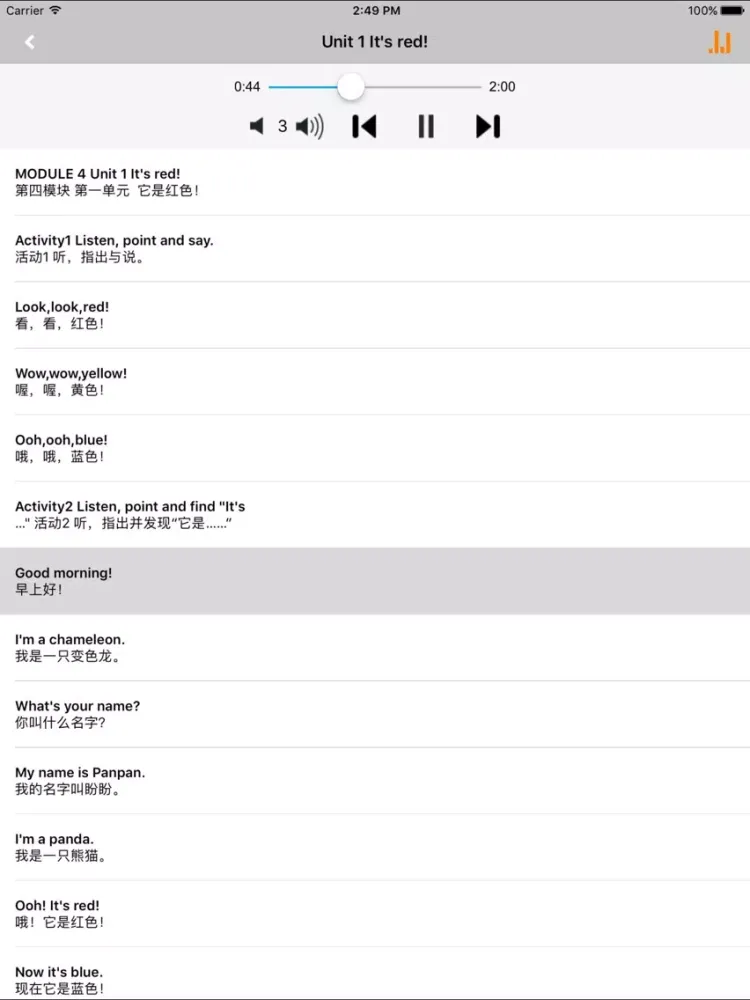Pause the audio playback
The image size is (750, 1000).
[426, 126]
